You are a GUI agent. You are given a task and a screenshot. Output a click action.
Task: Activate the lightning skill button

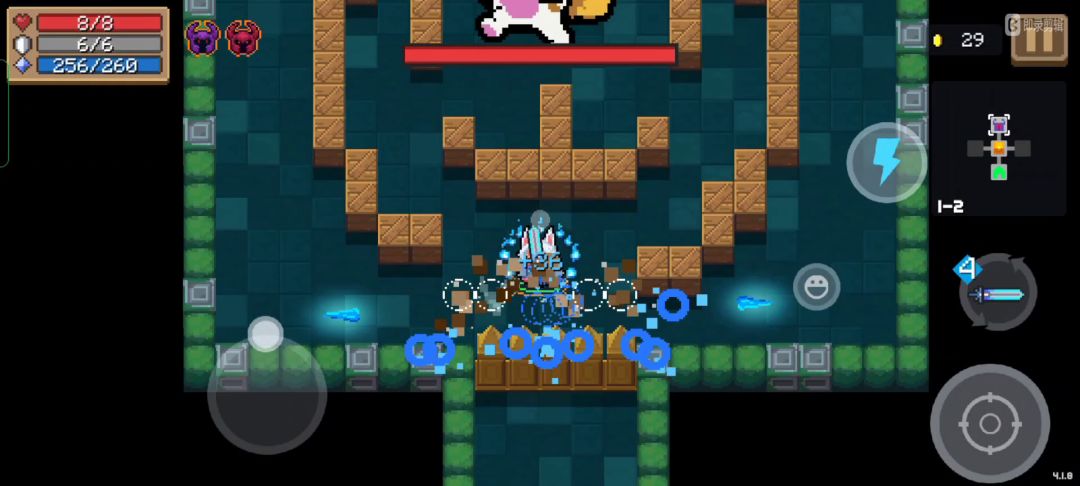886,162
